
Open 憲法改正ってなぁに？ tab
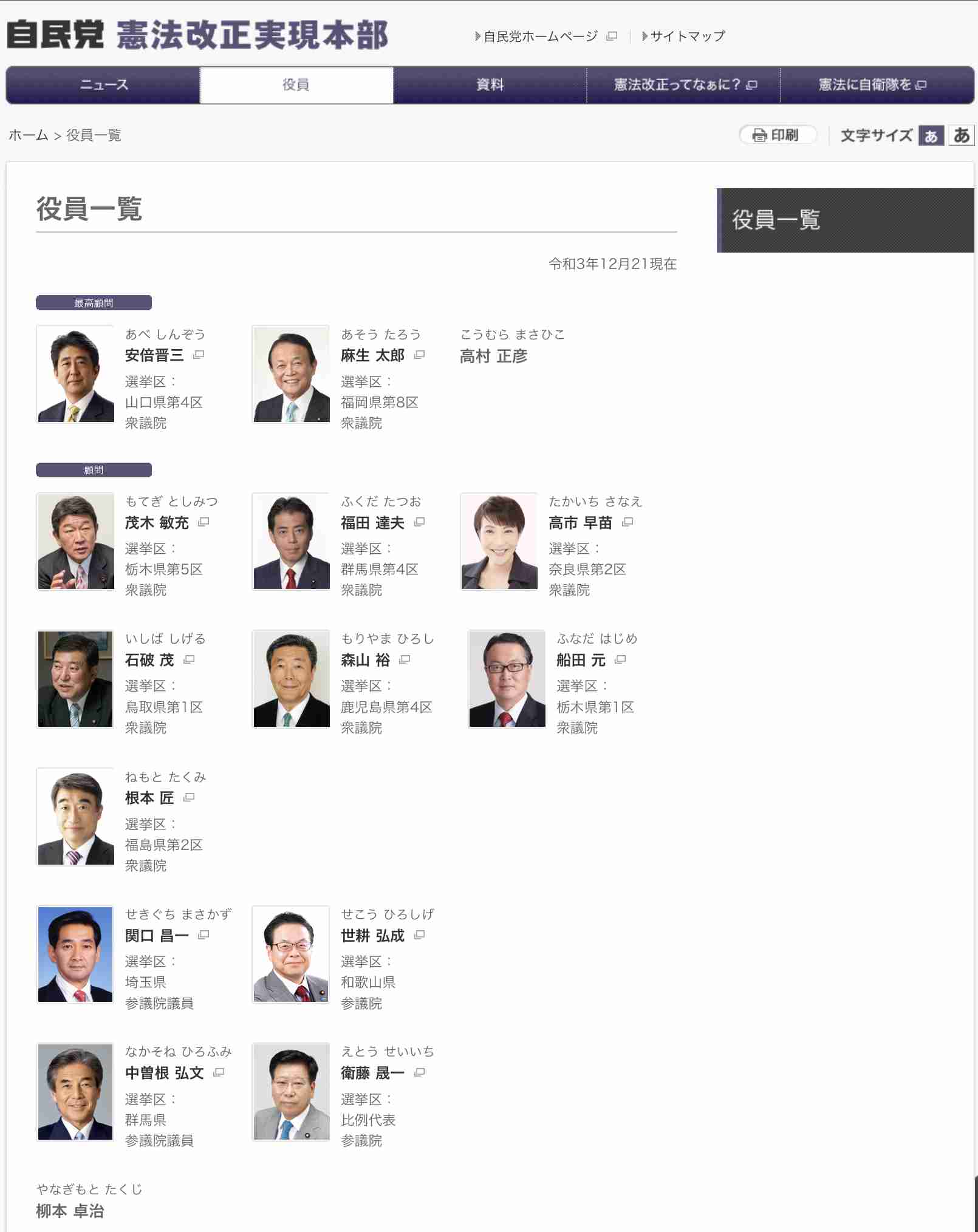tap(684, 85)
